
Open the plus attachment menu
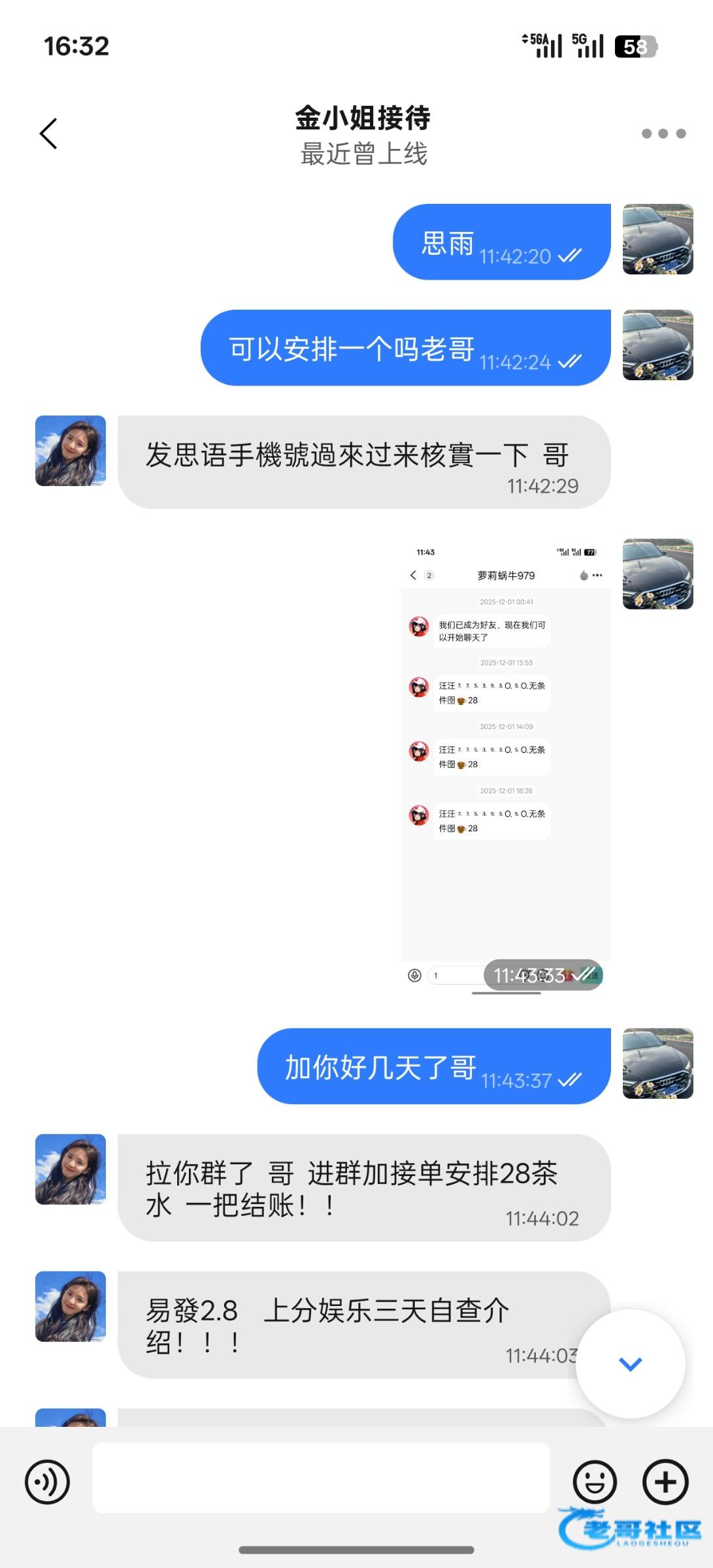(665, 1481)
